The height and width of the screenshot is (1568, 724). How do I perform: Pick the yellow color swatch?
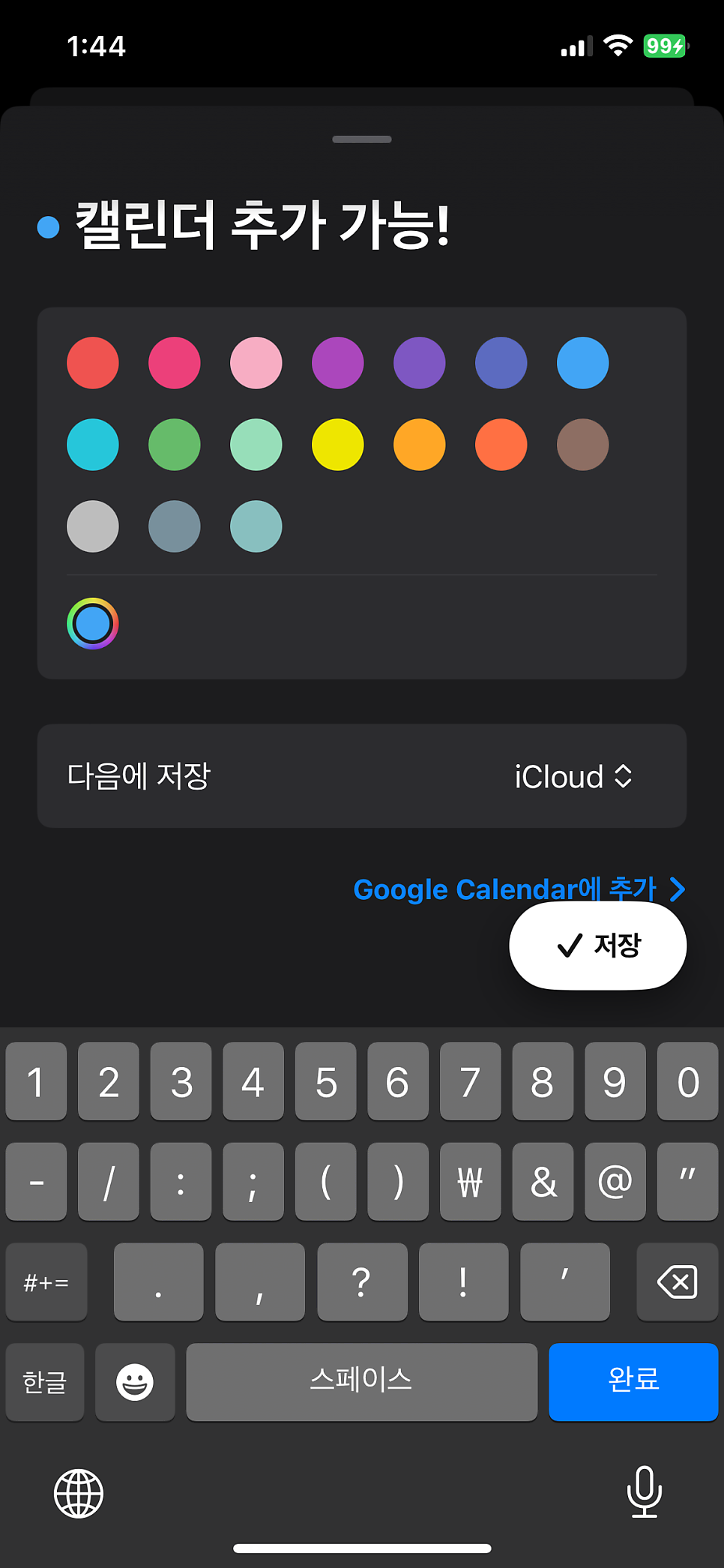(x=338, y=445)
